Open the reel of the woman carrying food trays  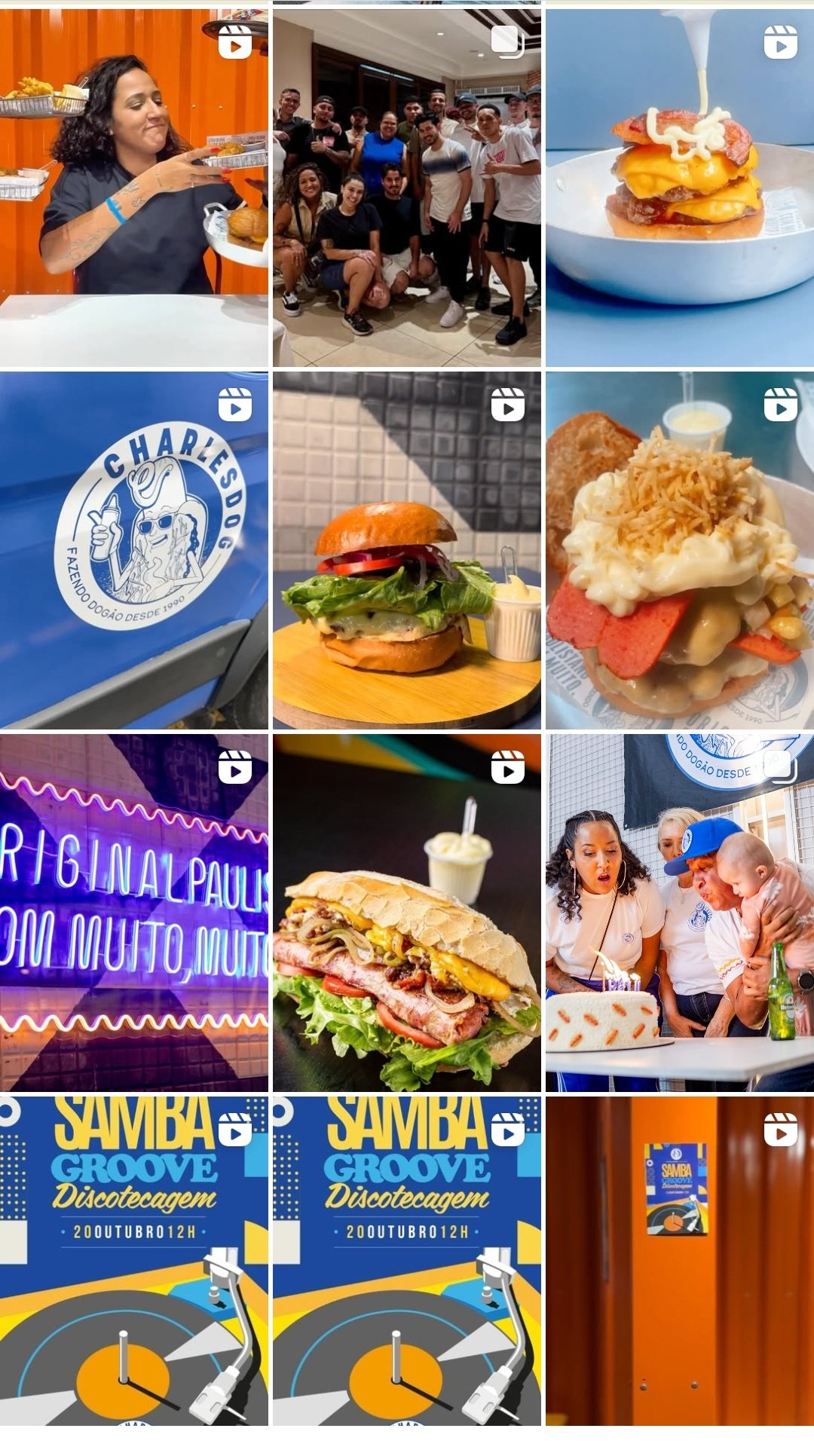point(134,188)
